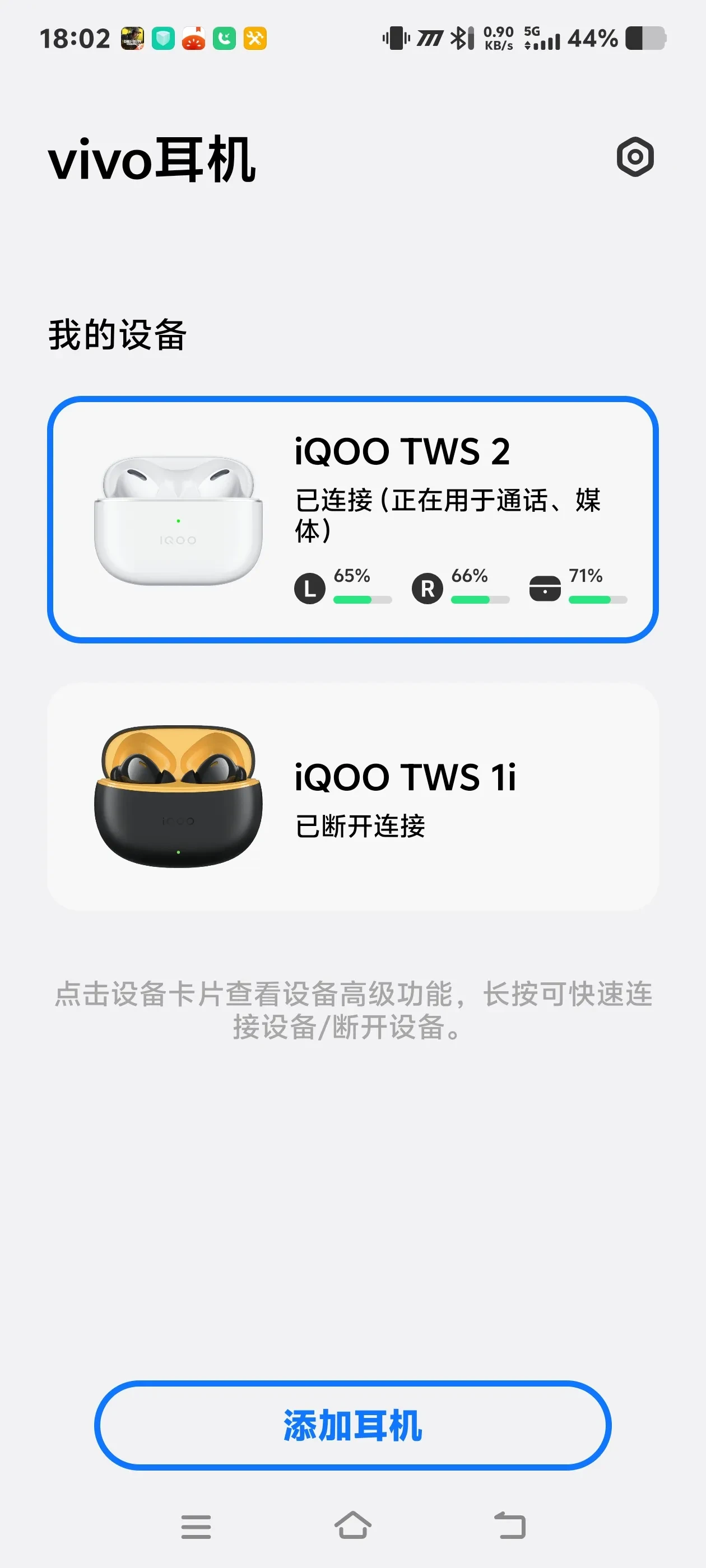Return to the home screen
Viewport: 706px width, 1568px height.
click(352, 1526)
